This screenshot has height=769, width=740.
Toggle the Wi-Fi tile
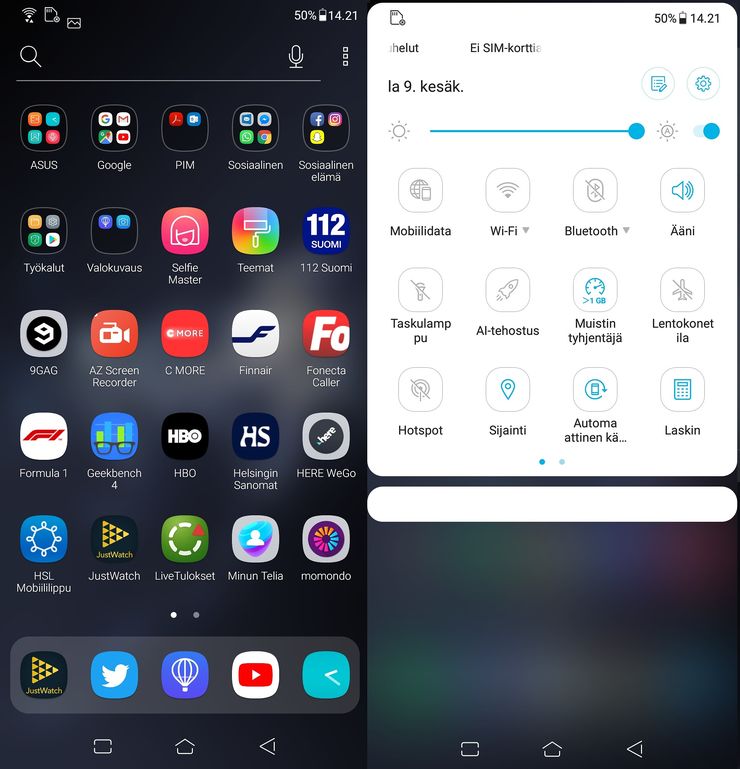[x=507, y=190]
